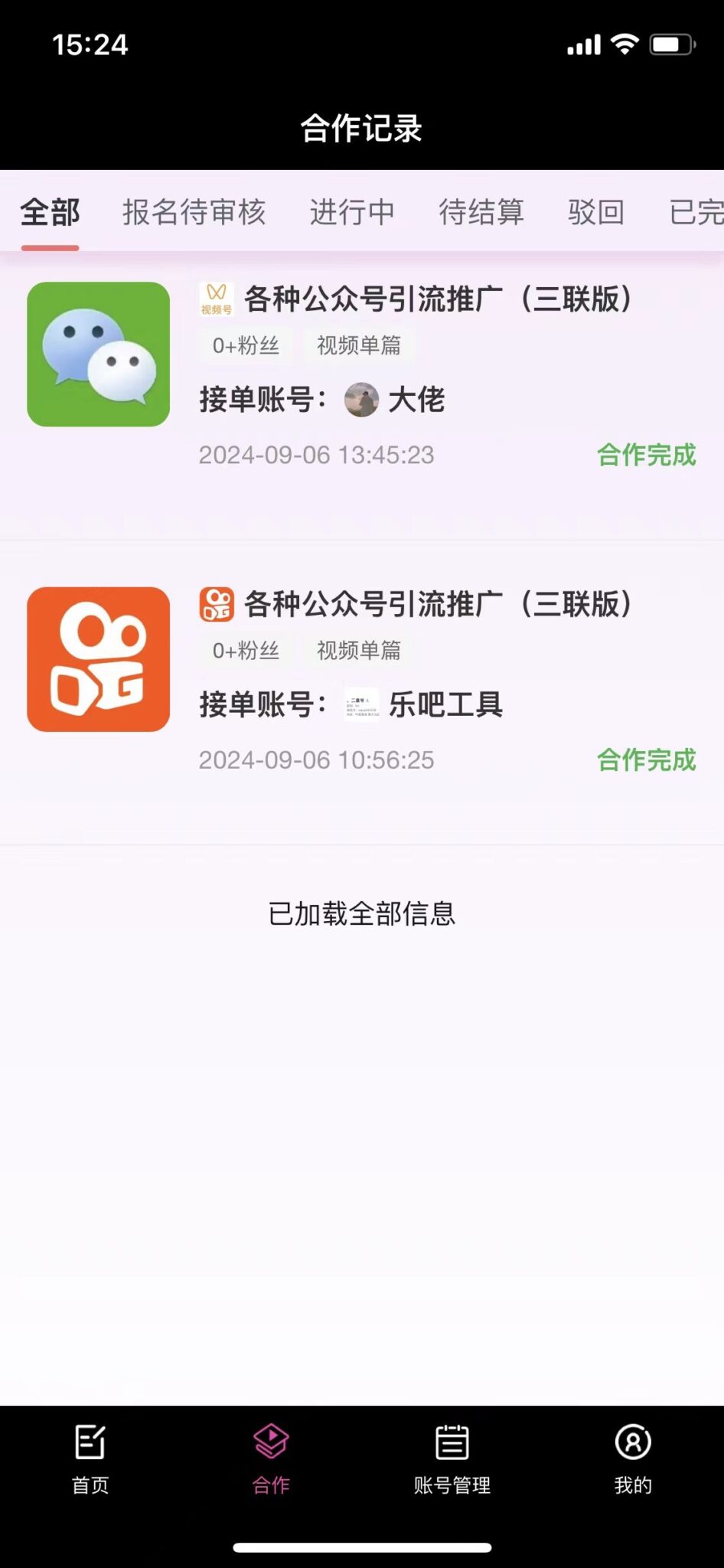Select the 全部 tab
The image size is (724, 1568).
pyautogui.click(x=50, y=213)
